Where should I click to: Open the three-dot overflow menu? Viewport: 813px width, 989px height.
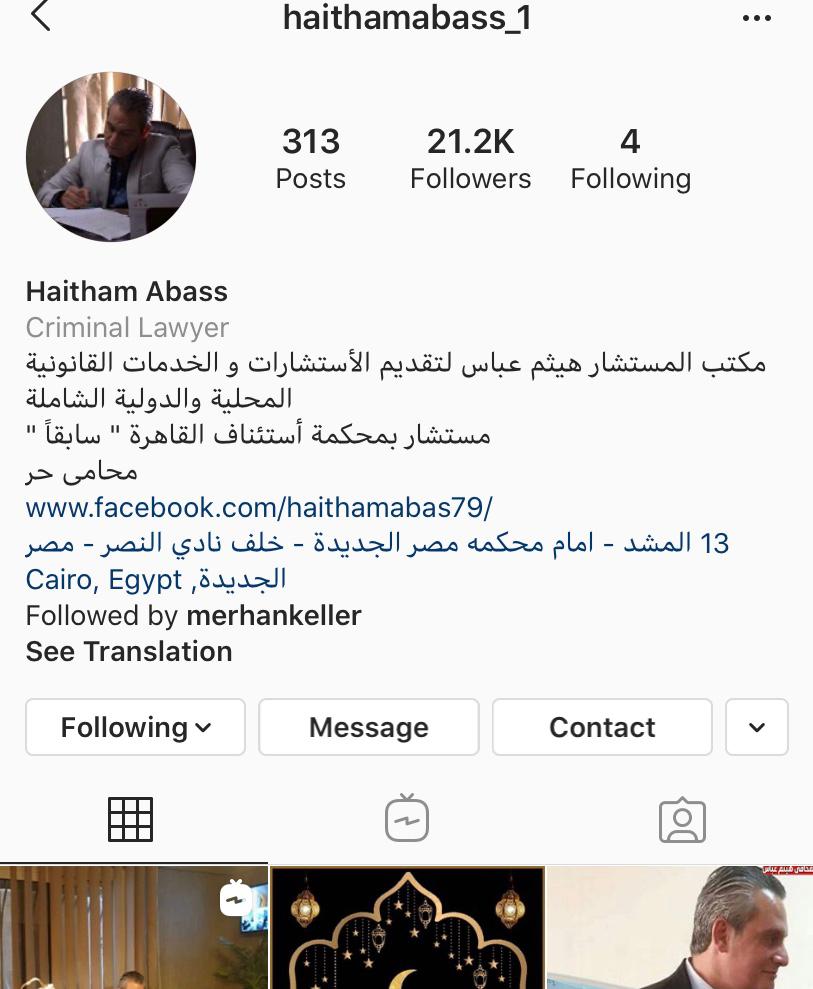tap(757, 18)
